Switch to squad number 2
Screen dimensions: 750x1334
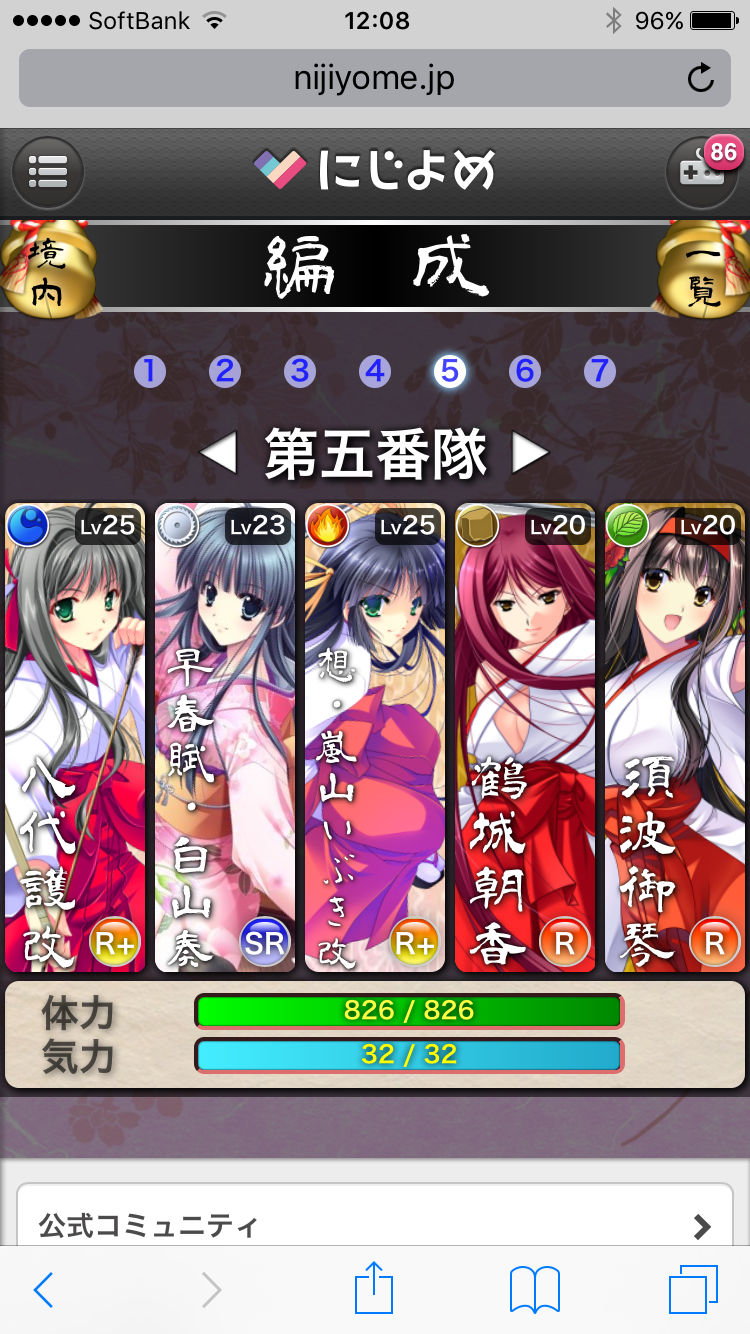225,372
